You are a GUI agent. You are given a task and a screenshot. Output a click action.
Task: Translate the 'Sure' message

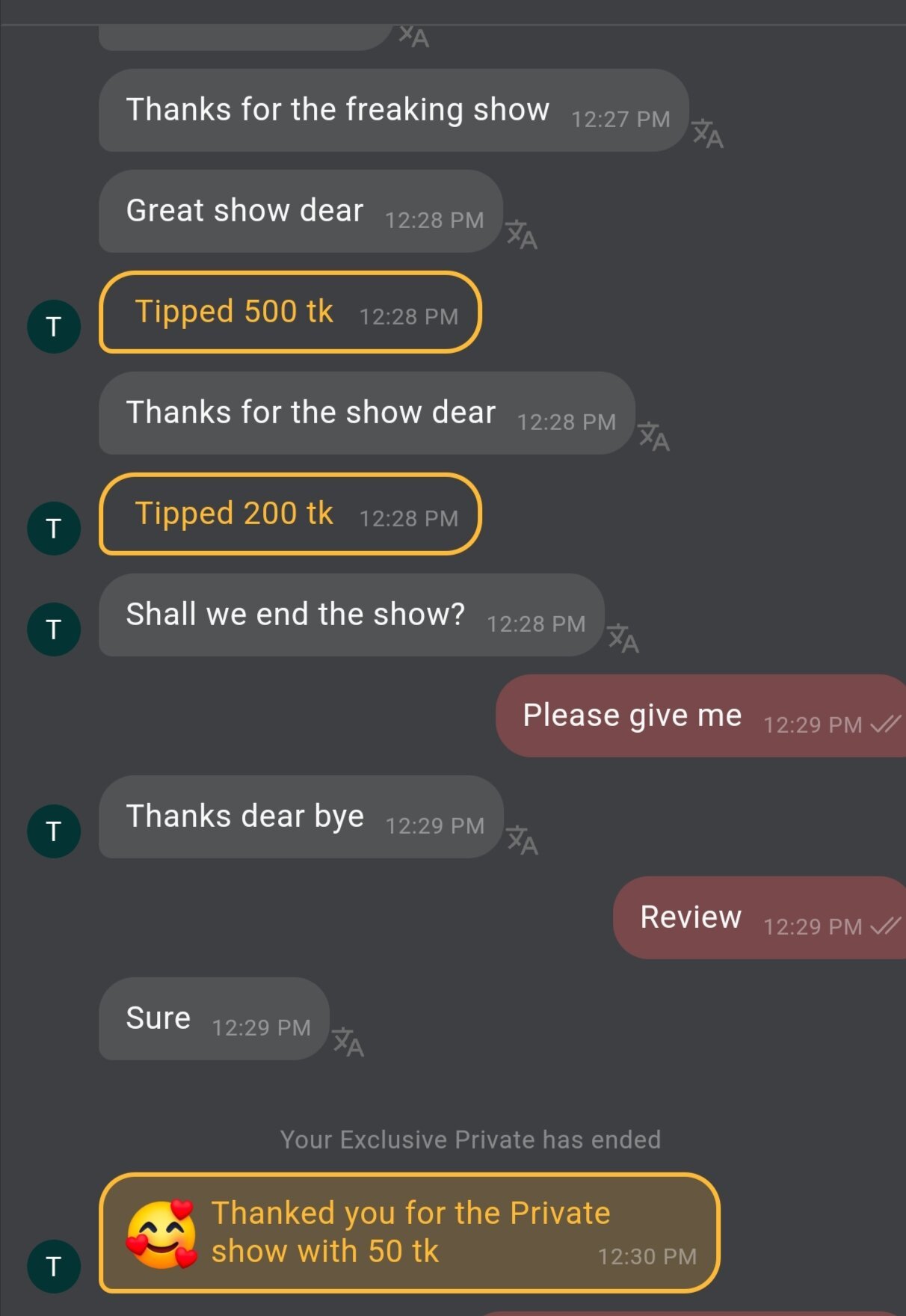click(348, 1042)
